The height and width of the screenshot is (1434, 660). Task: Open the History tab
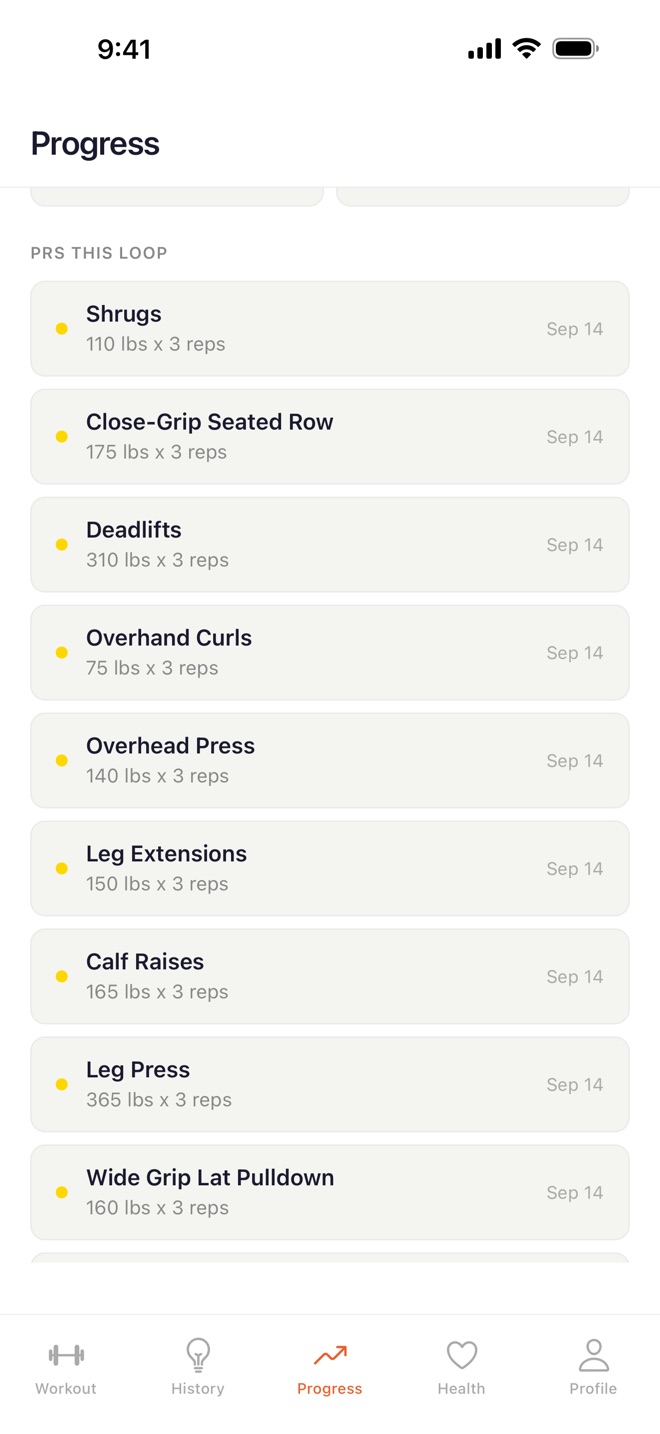pyautogui.click(x=198, y=1367)
